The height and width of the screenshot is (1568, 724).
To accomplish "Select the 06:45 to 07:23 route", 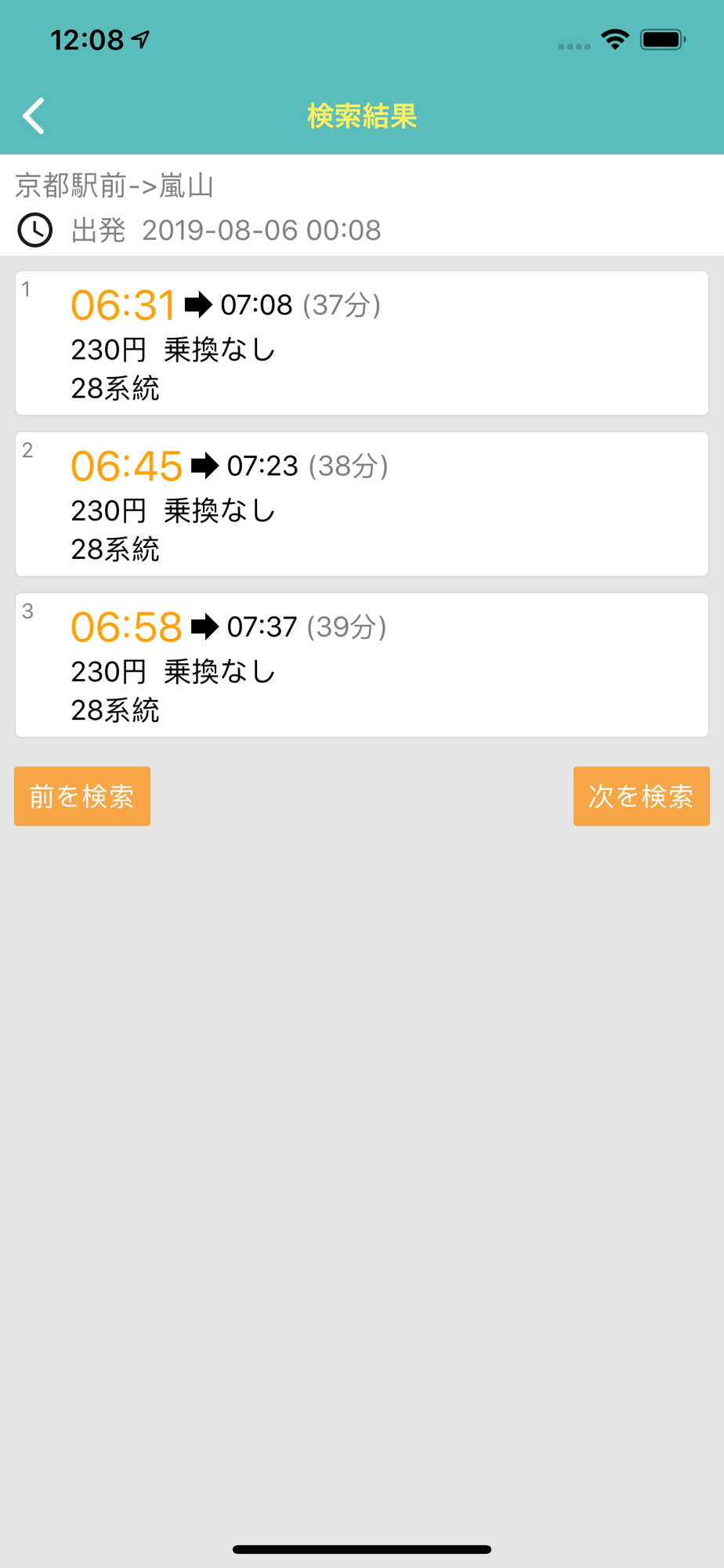I will click(x=361, y=504).
